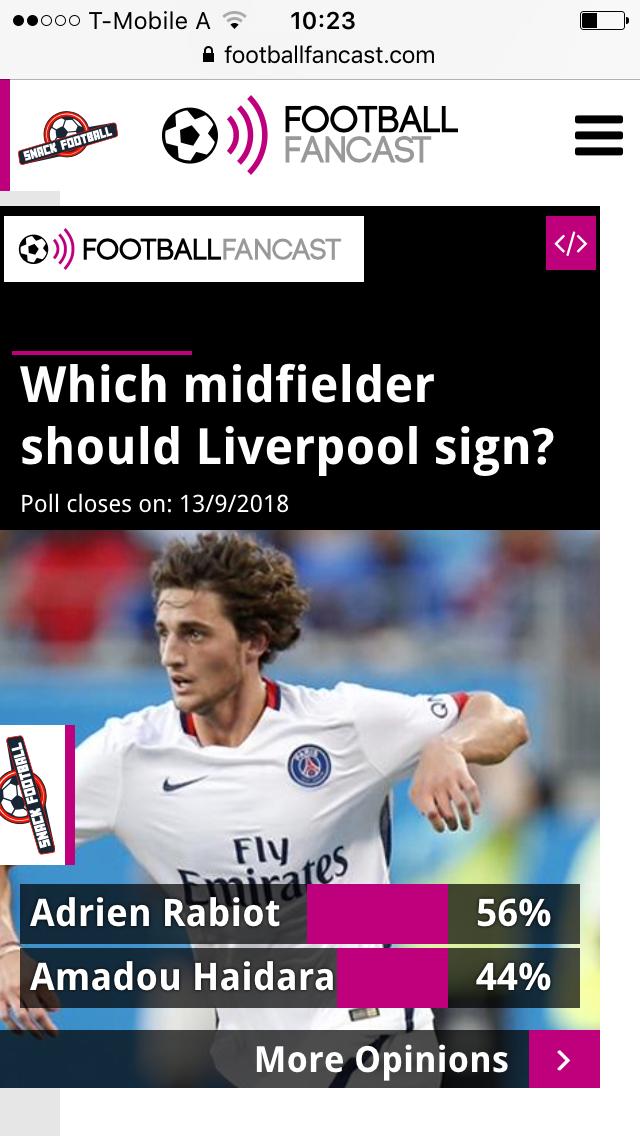Open the Snack Football logo link
Image resolution: width=640 pixels, height=1136 pixels.
(x=67, y=136)
